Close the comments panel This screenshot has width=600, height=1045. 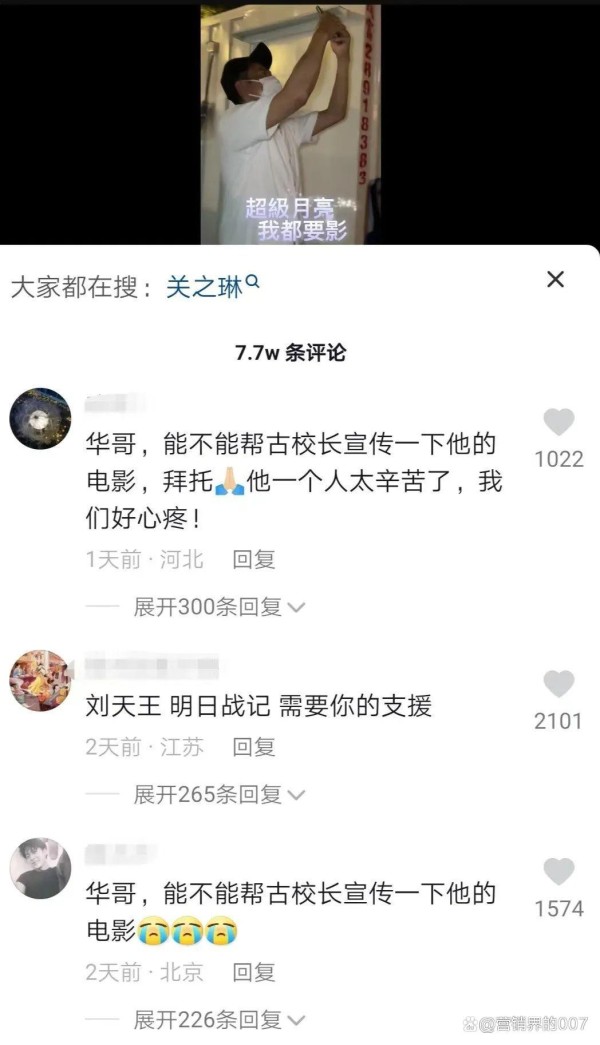click(x=555, y=279)
